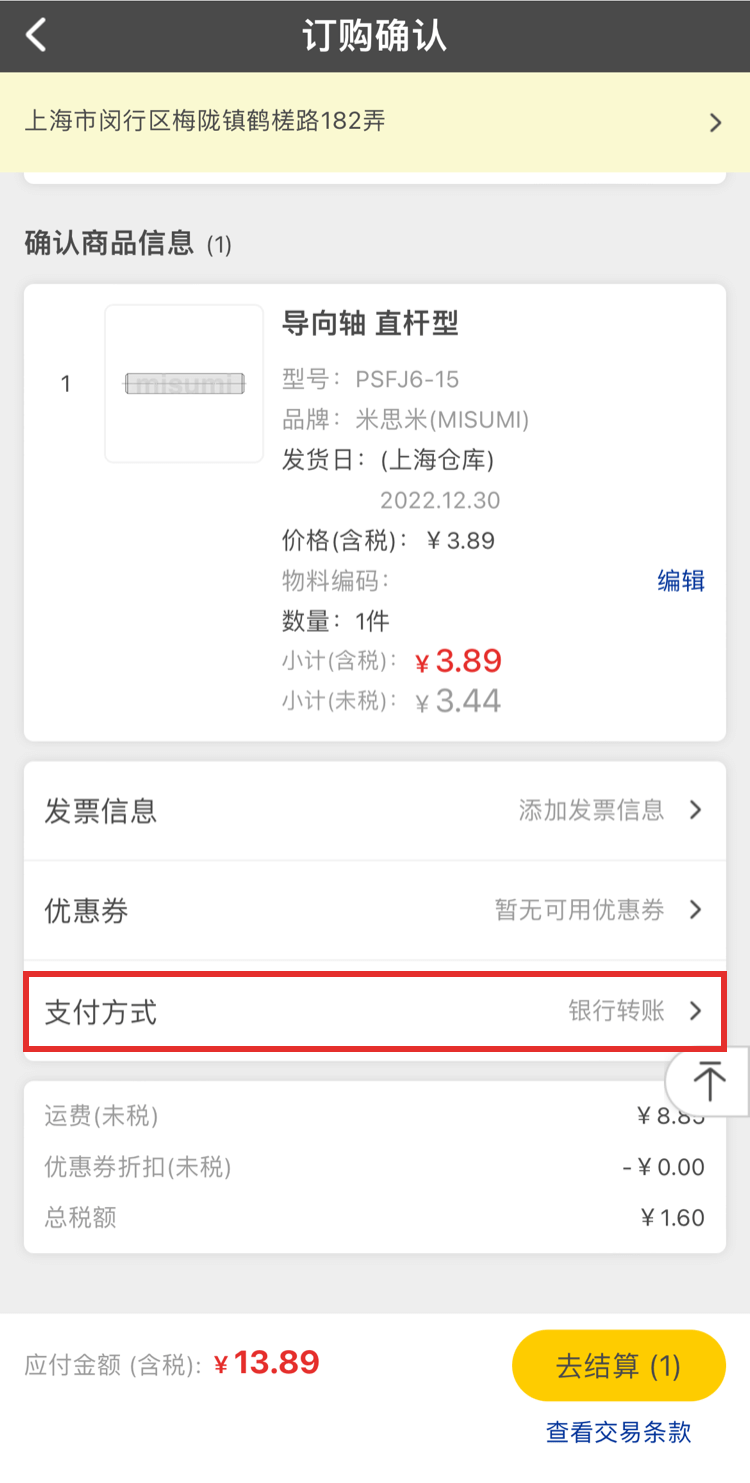Open 支付方式 payment method

click(x=374, y=1011)
